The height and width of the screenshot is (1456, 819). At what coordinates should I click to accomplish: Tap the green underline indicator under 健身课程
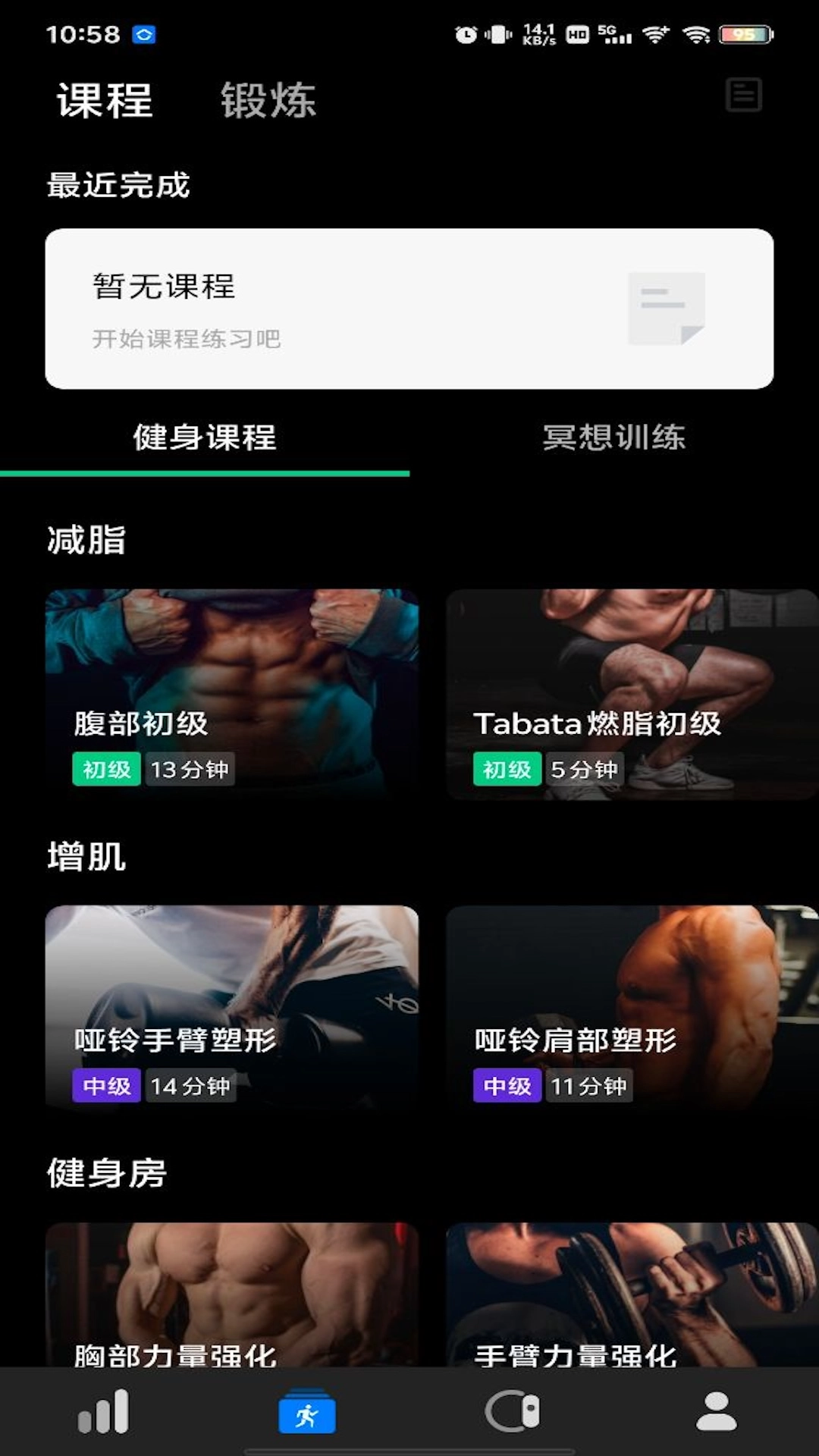(x=205, y=472)
